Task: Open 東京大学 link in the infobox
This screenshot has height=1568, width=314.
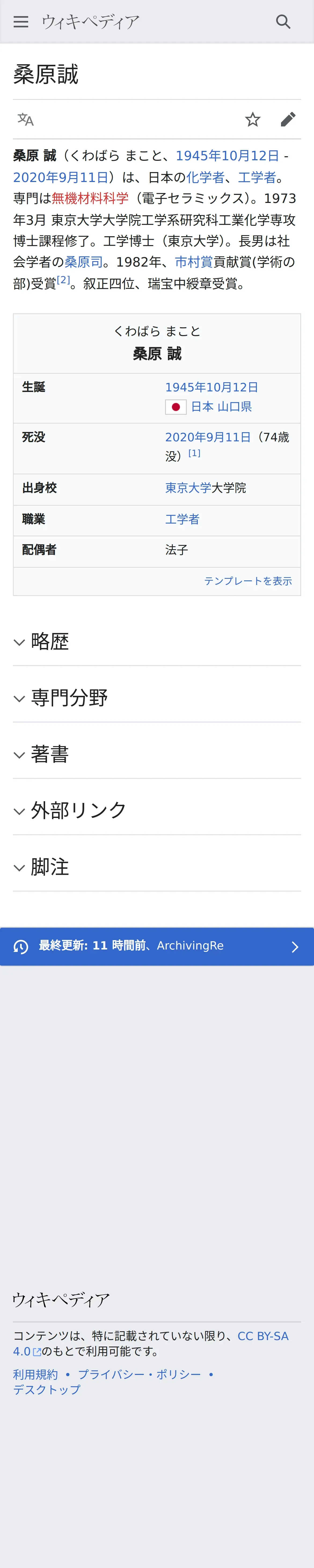Action: (x=188, y=488)
